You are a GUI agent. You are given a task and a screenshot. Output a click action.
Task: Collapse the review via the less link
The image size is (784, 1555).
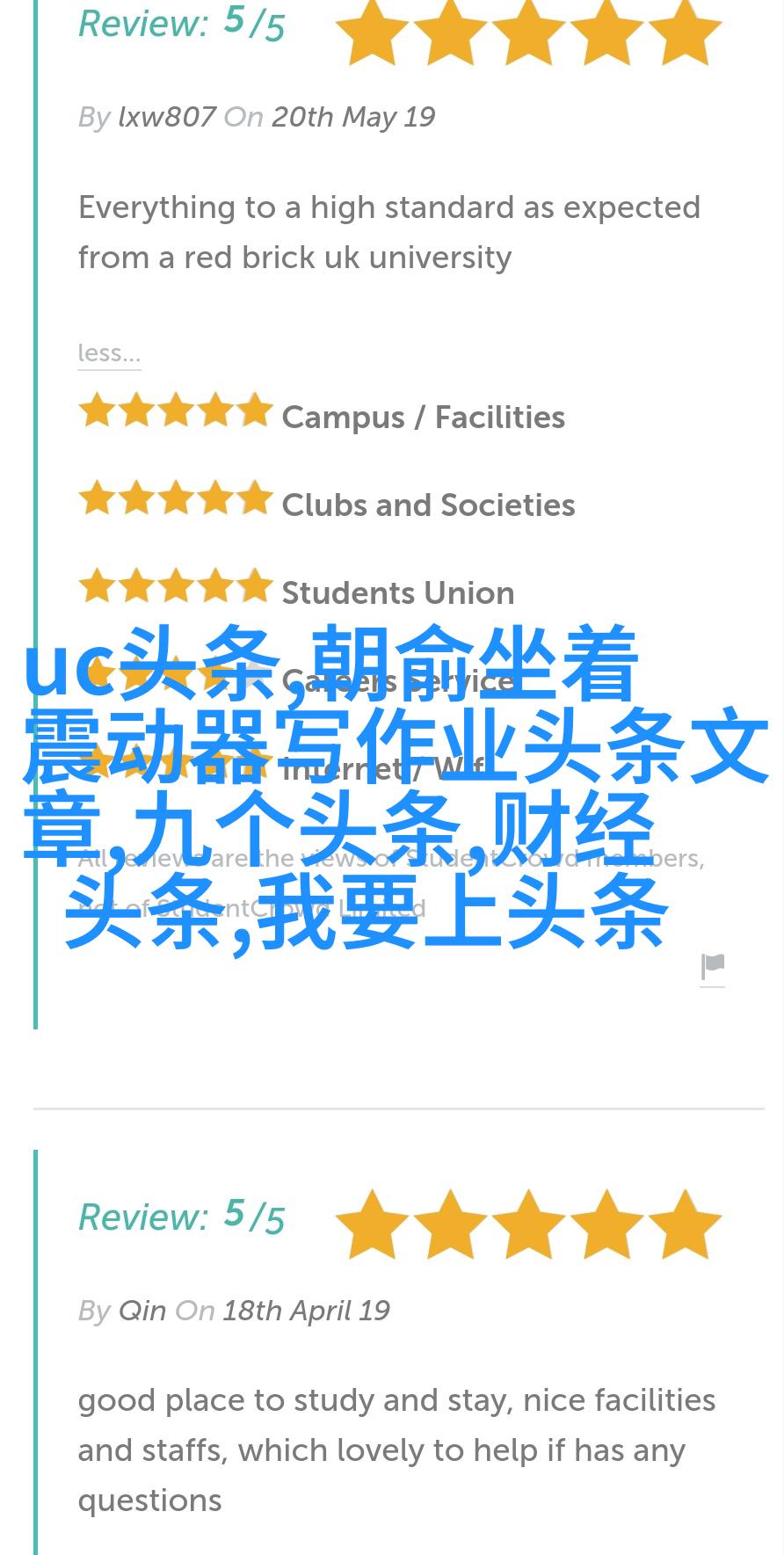coord(109,353)
